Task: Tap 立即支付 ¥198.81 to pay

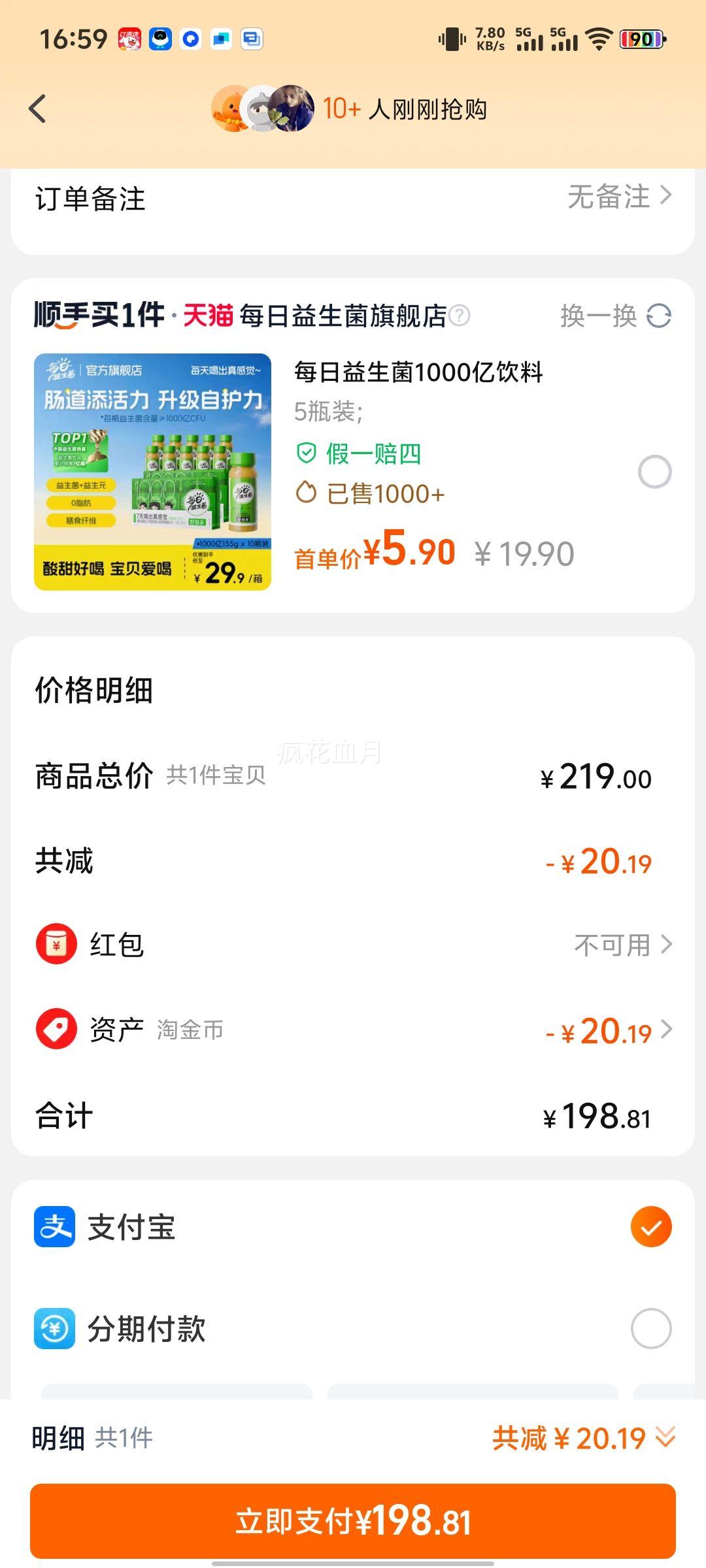Action: 353,1521
